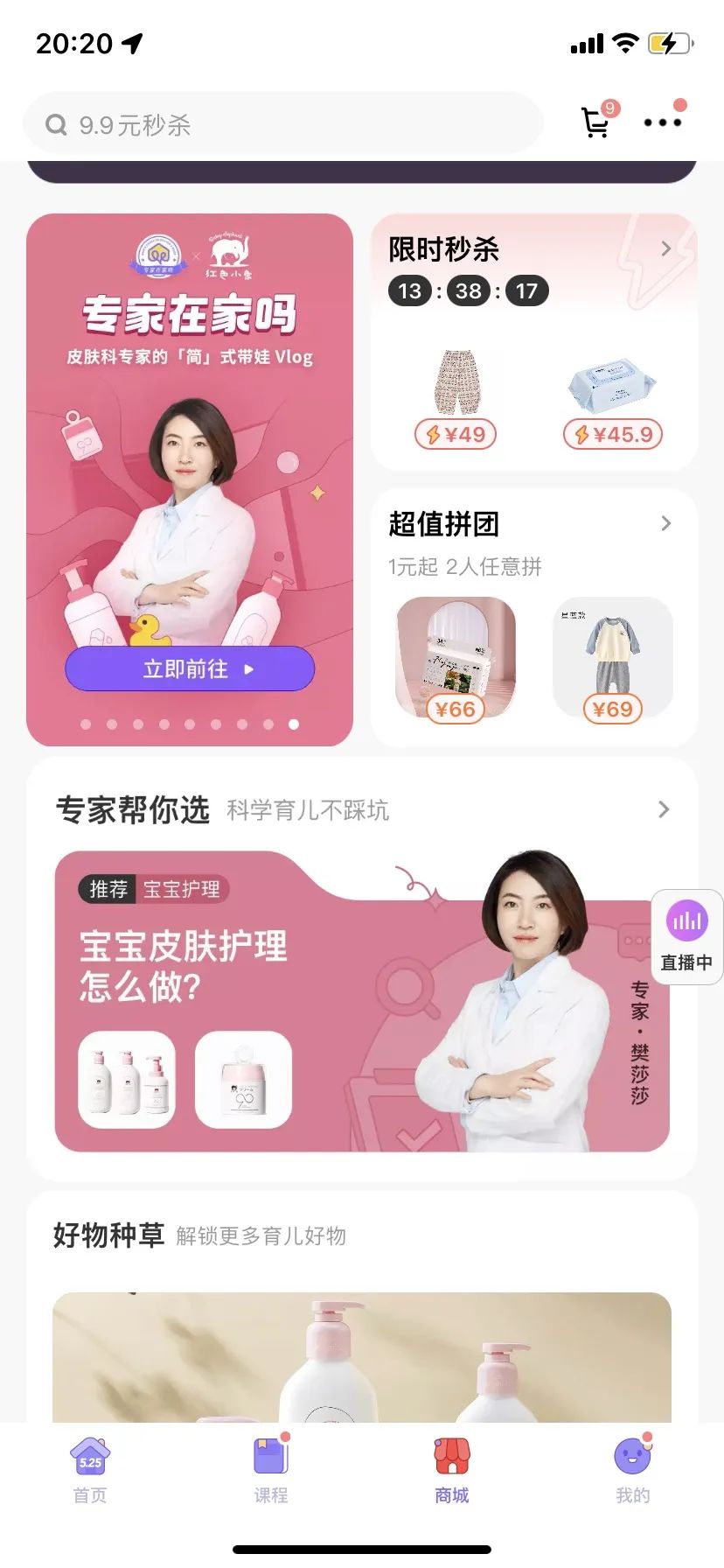Expand the 超值拼团 section arrow
Image resolution: width=724 pixels, height=1568 pixels.
665,523
